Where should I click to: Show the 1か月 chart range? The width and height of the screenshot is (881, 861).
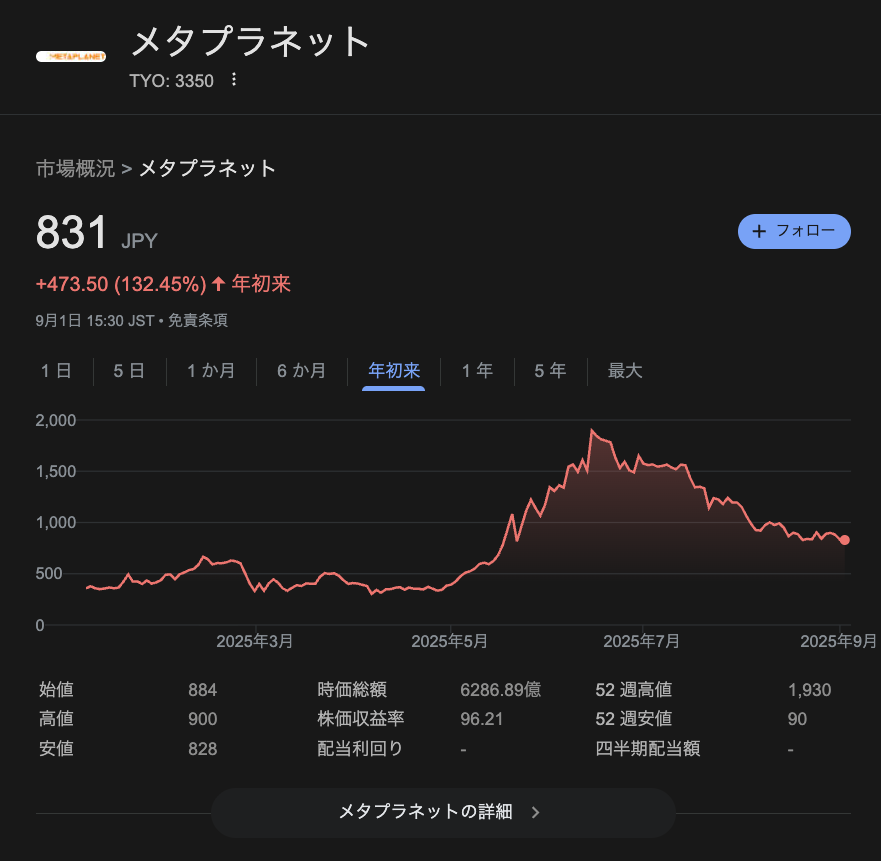click(x=211, y=371)
